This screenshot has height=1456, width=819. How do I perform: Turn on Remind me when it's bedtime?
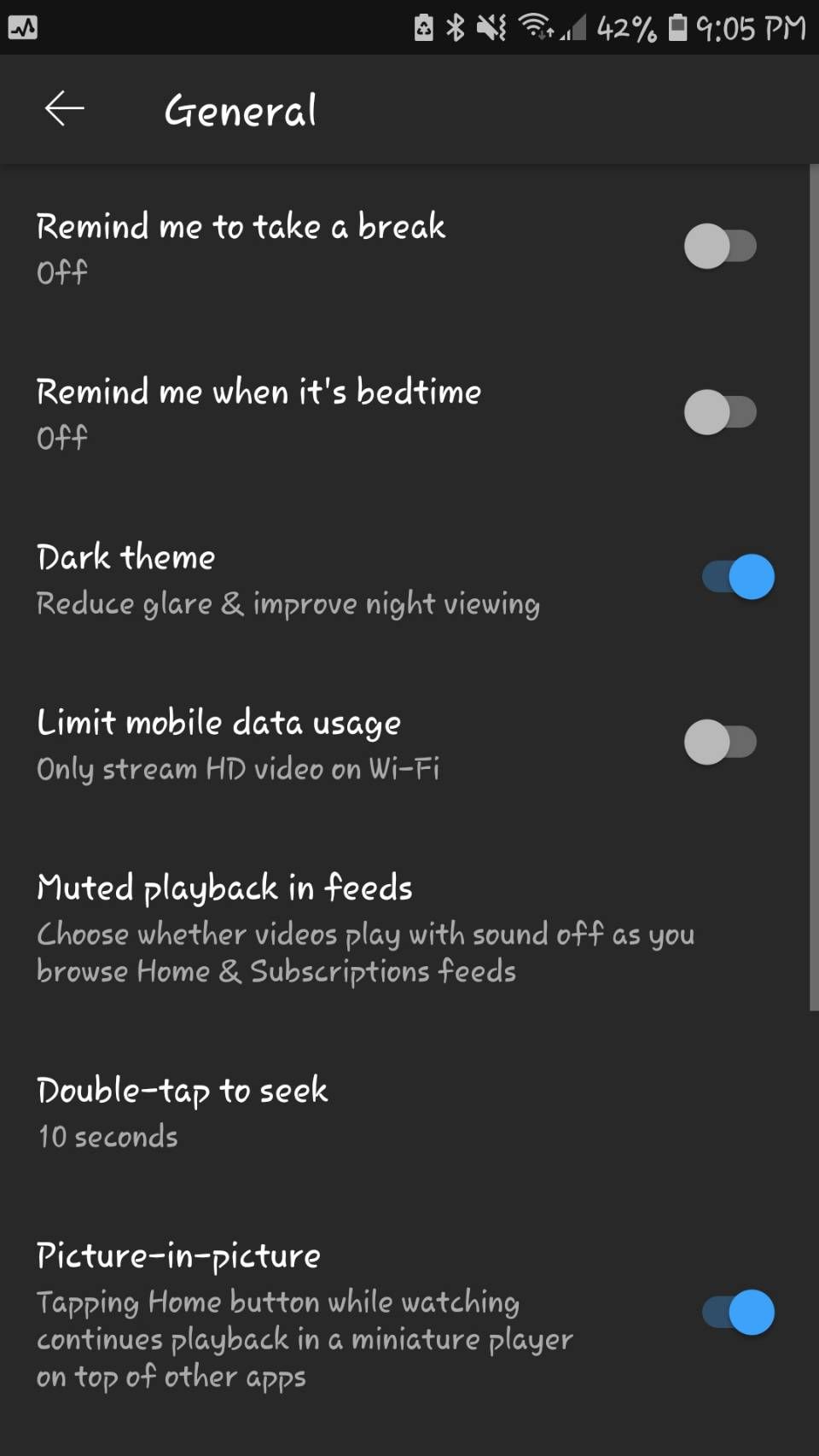pos(720,412)
